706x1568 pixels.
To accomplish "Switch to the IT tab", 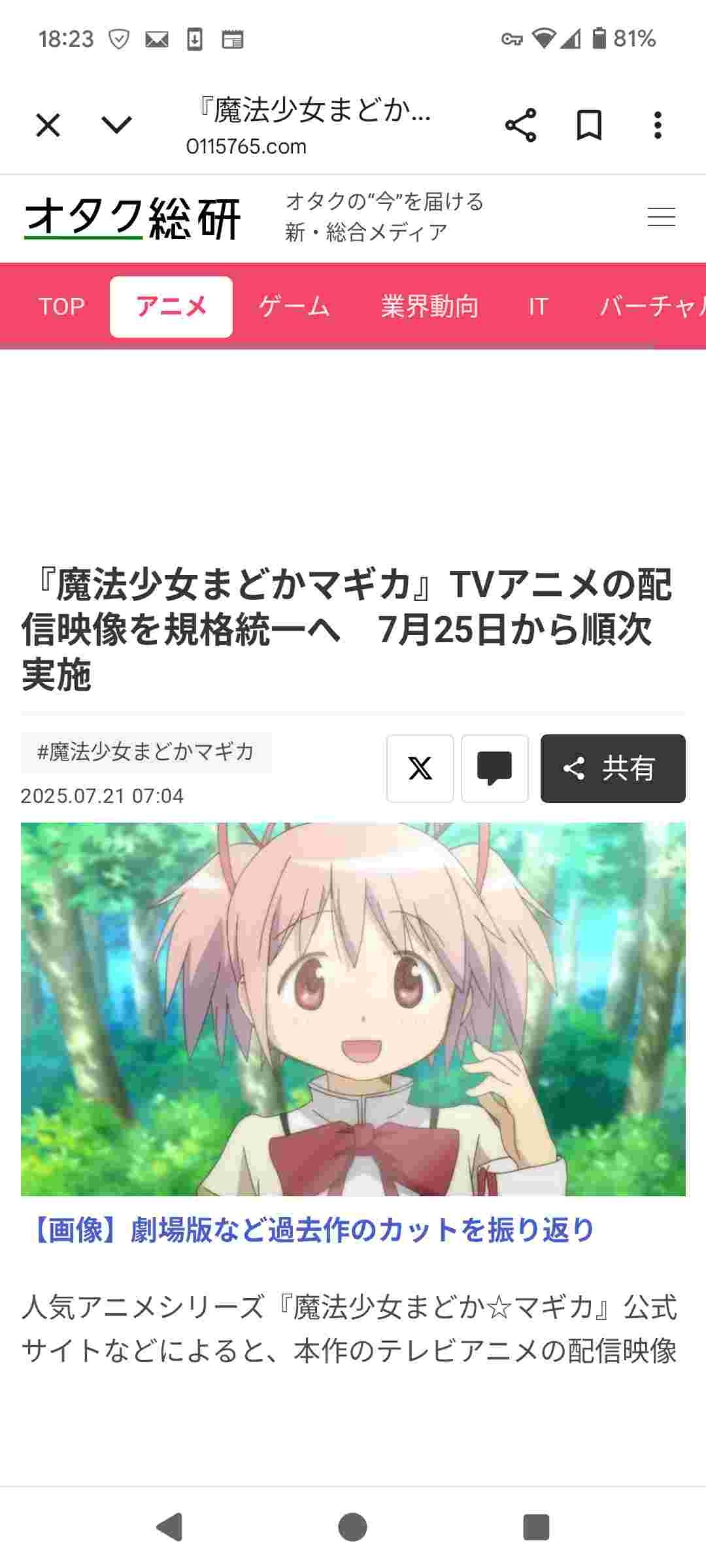I will 537,306.
